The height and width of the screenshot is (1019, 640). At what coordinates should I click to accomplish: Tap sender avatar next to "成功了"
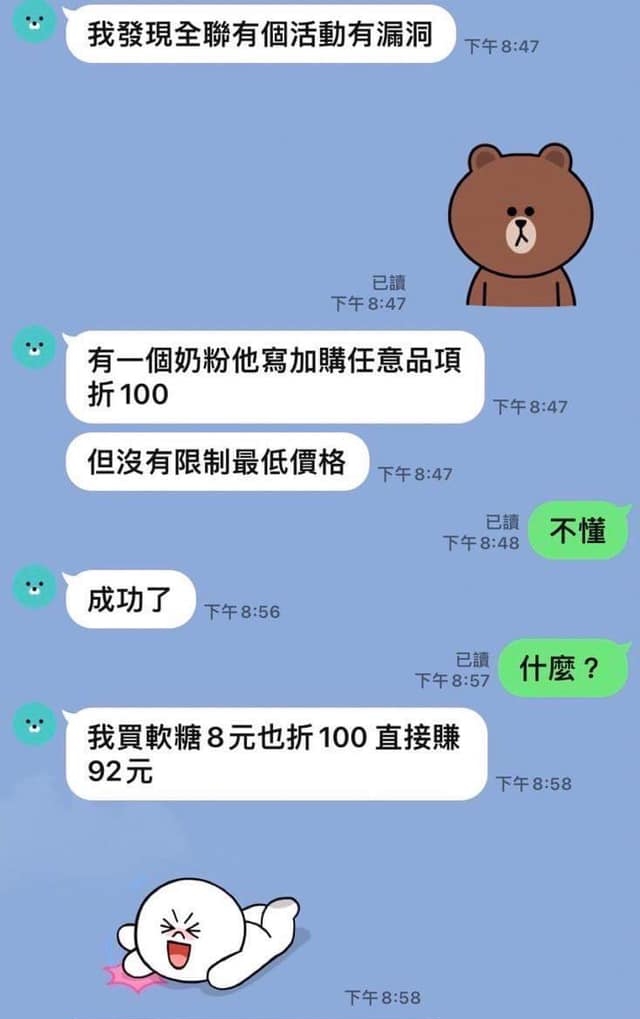[x=36, y=587]
